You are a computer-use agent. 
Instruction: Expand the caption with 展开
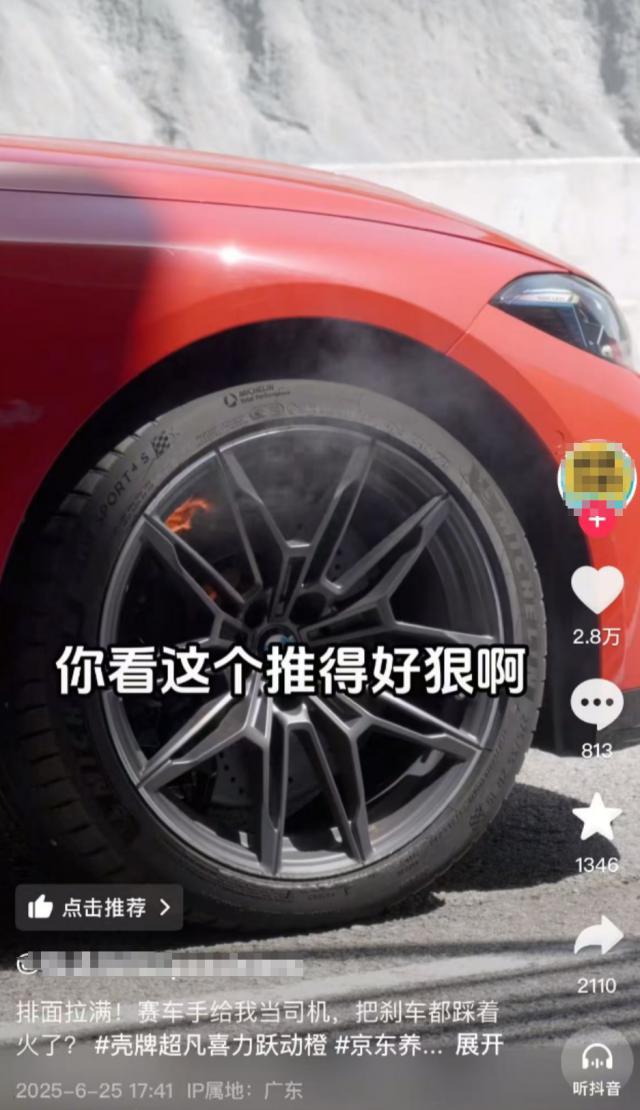pyautogui.click(x=478, y=1046)
